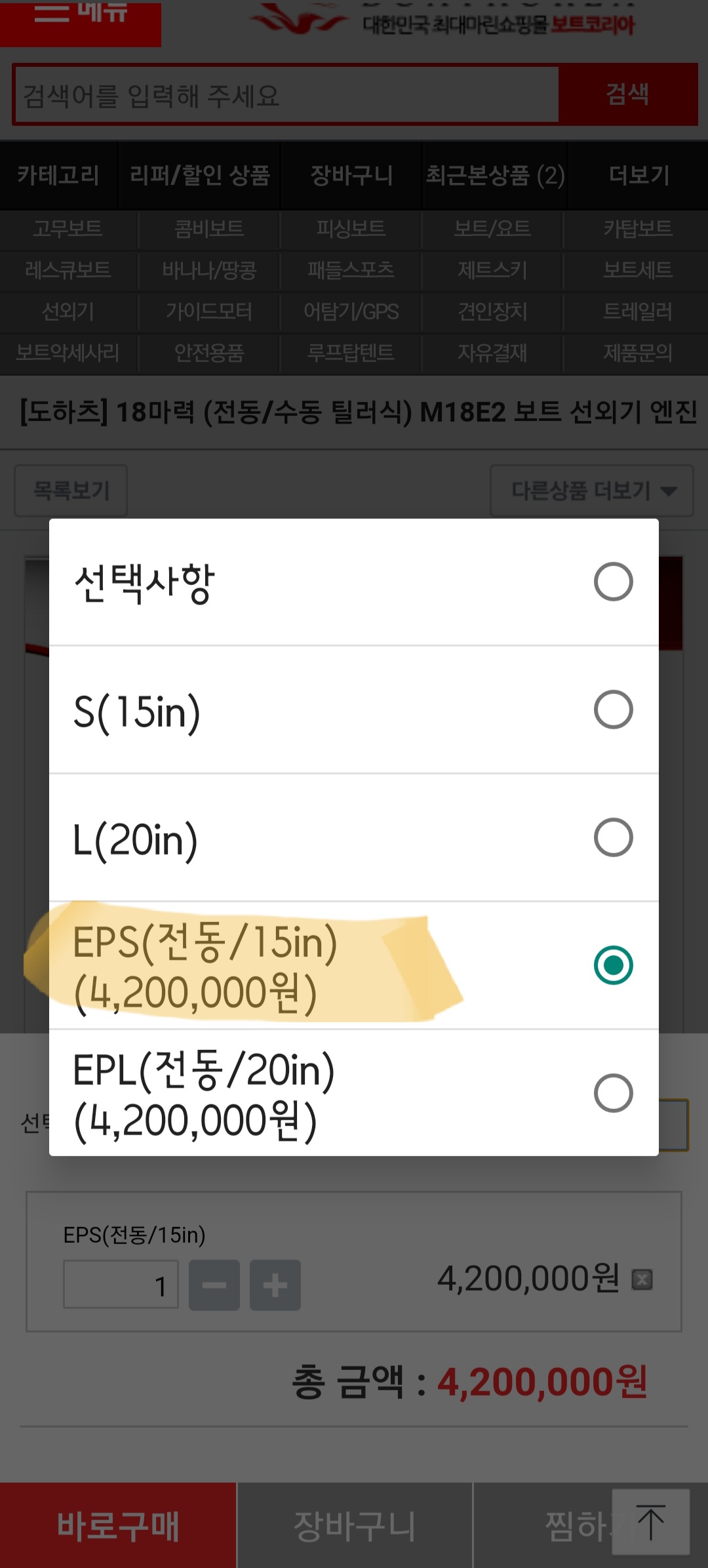
Task: Add item via 장바구니 bottom button
Action: (x=354, y=1525)
